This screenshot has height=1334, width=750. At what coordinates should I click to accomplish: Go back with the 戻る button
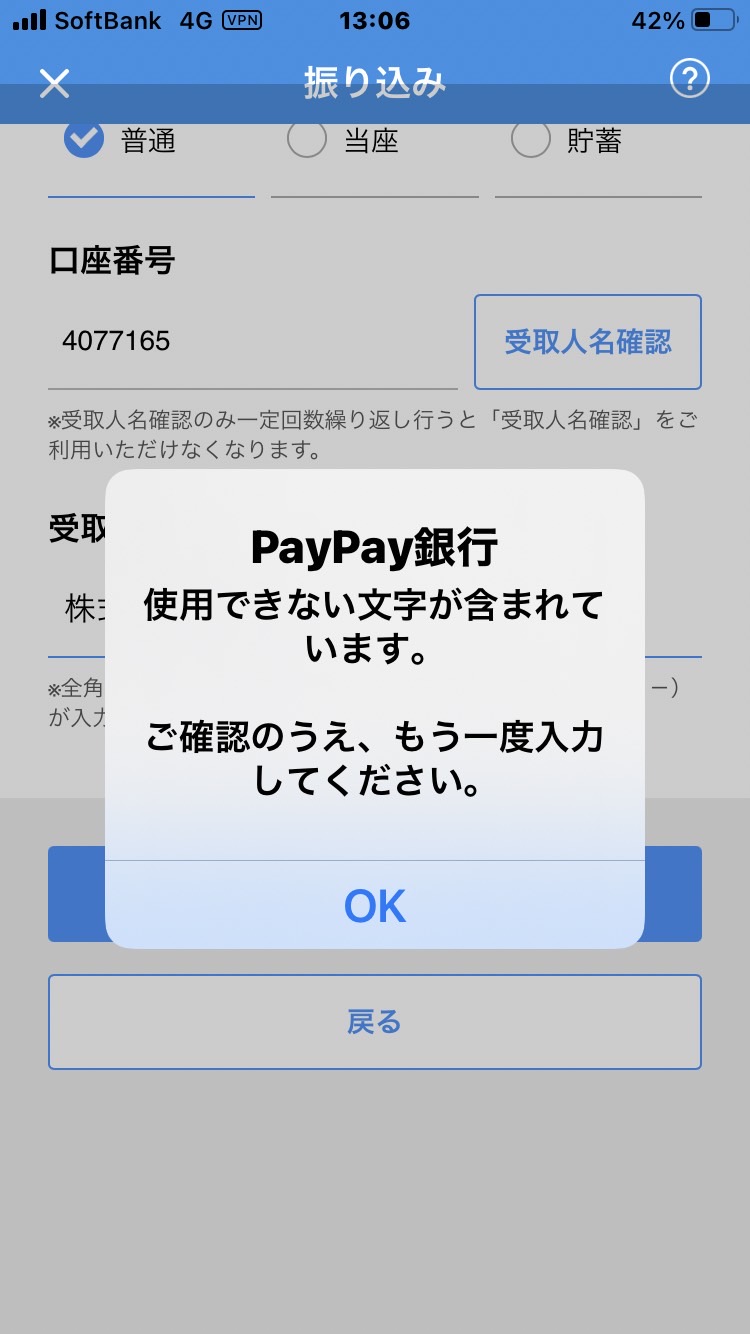[x=375, y=1022]
